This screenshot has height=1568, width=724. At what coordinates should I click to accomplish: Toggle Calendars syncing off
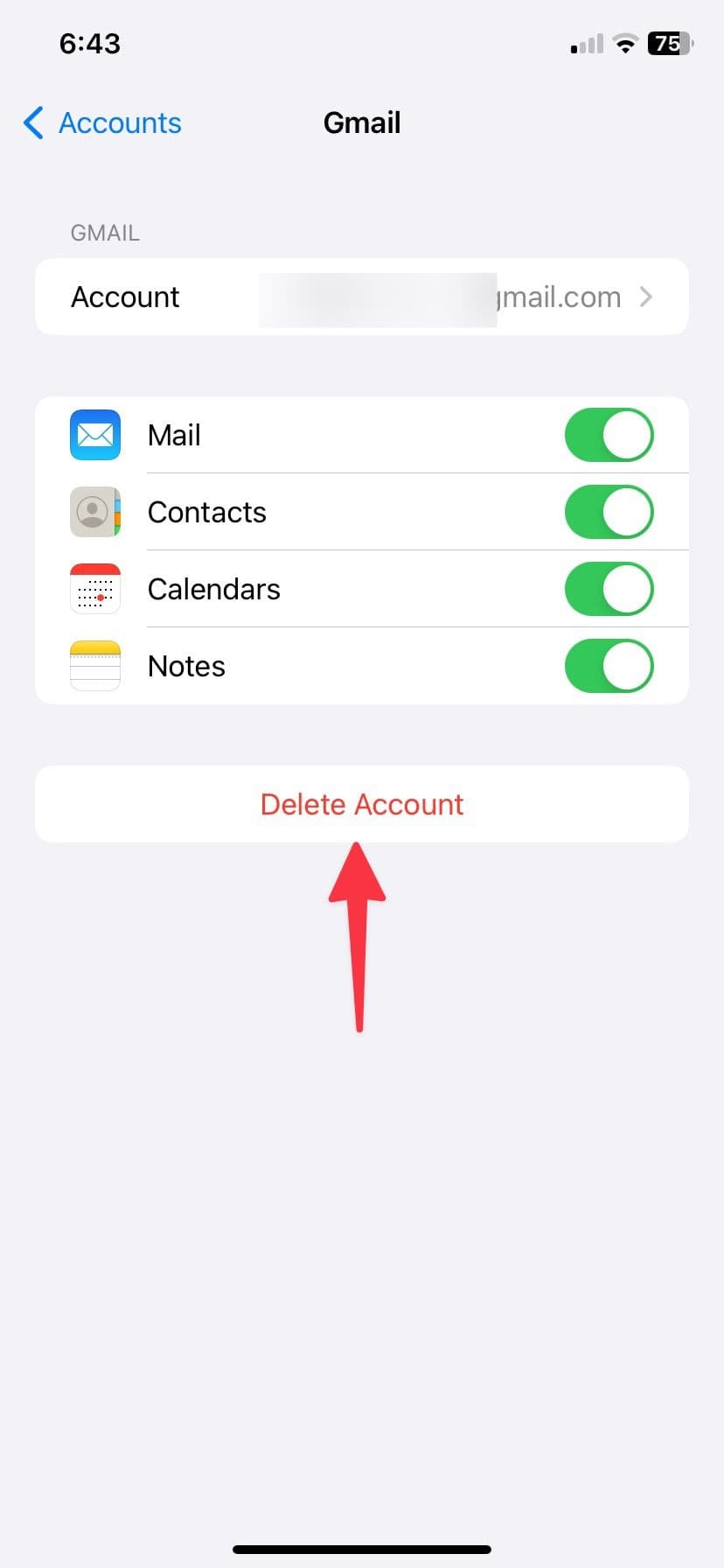coord(609,589)
